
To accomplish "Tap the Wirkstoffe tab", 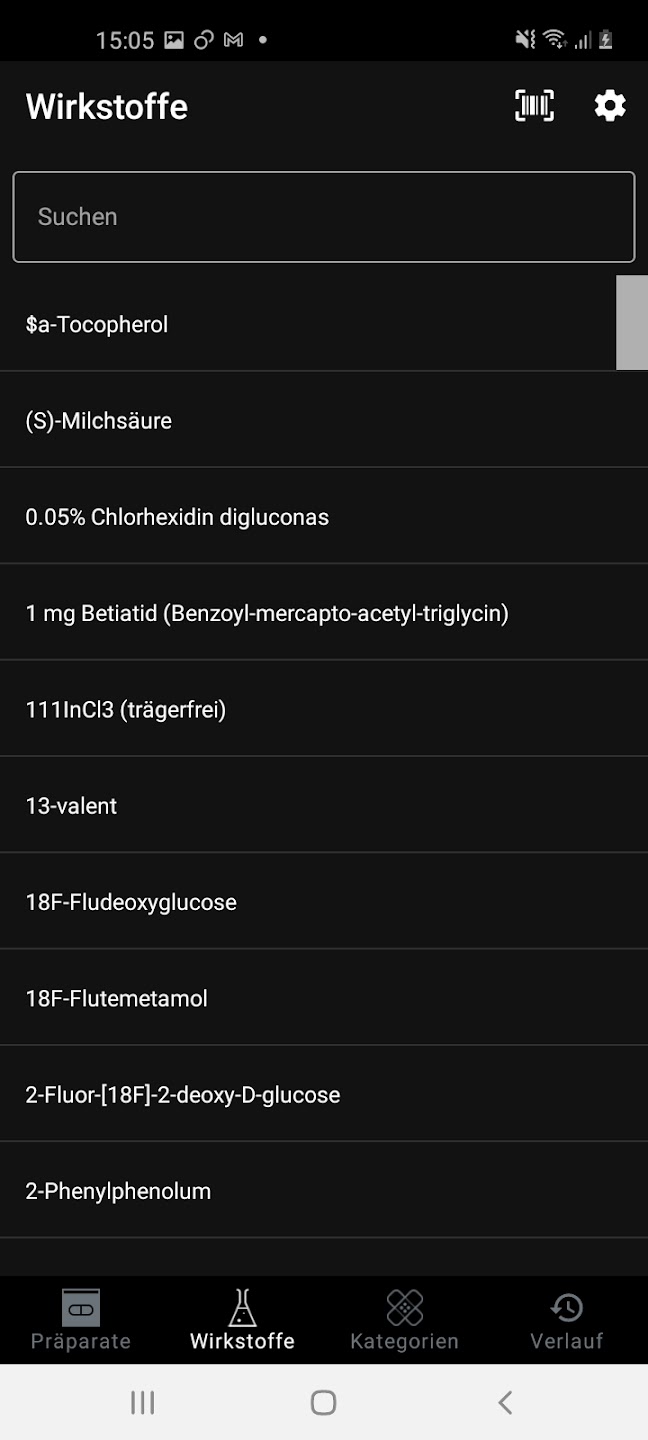I will [x=242, y=1320].
